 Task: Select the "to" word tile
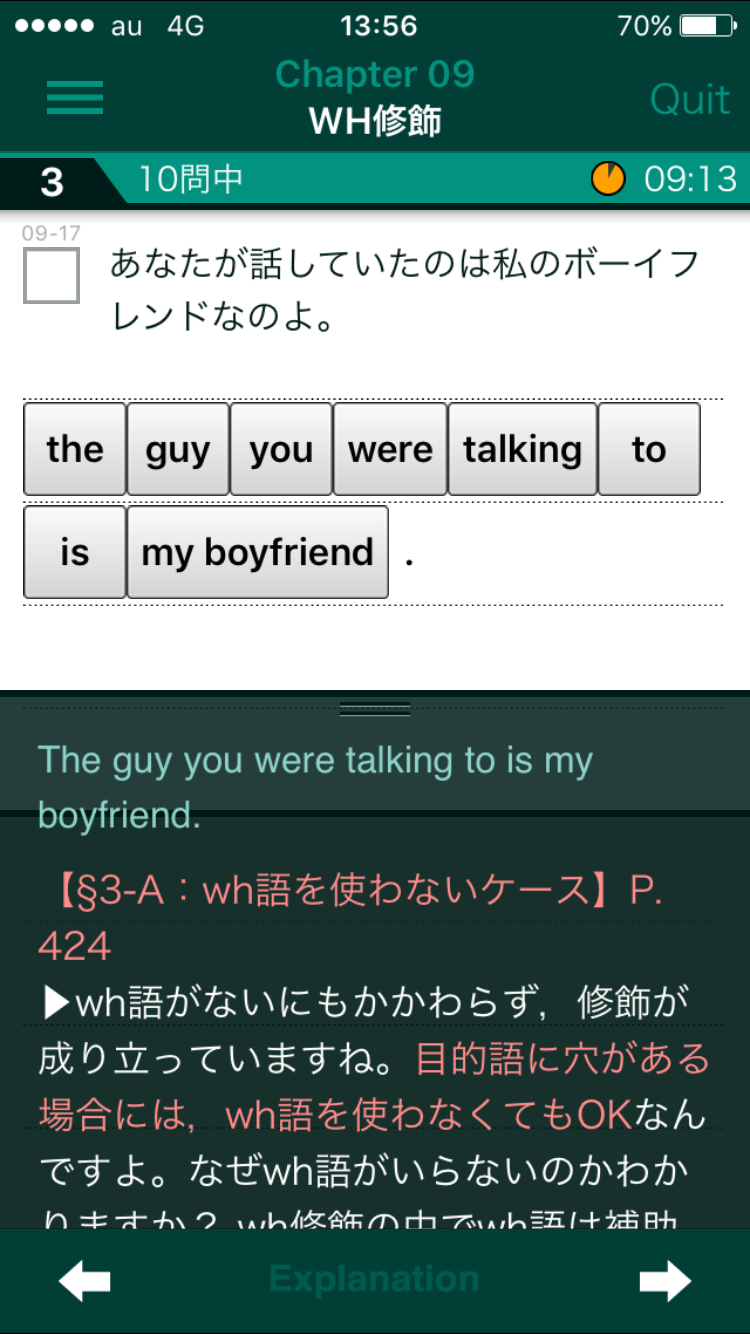649,449
